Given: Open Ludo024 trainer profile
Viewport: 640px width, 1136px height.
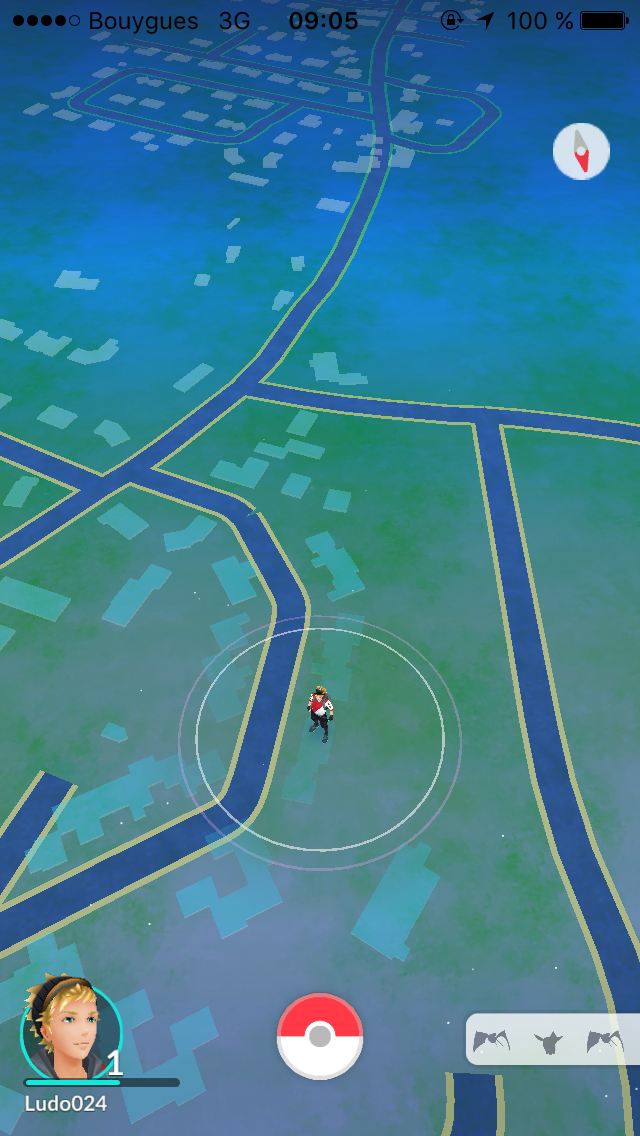Looking at the screenshot, I should click(70, 1030).
